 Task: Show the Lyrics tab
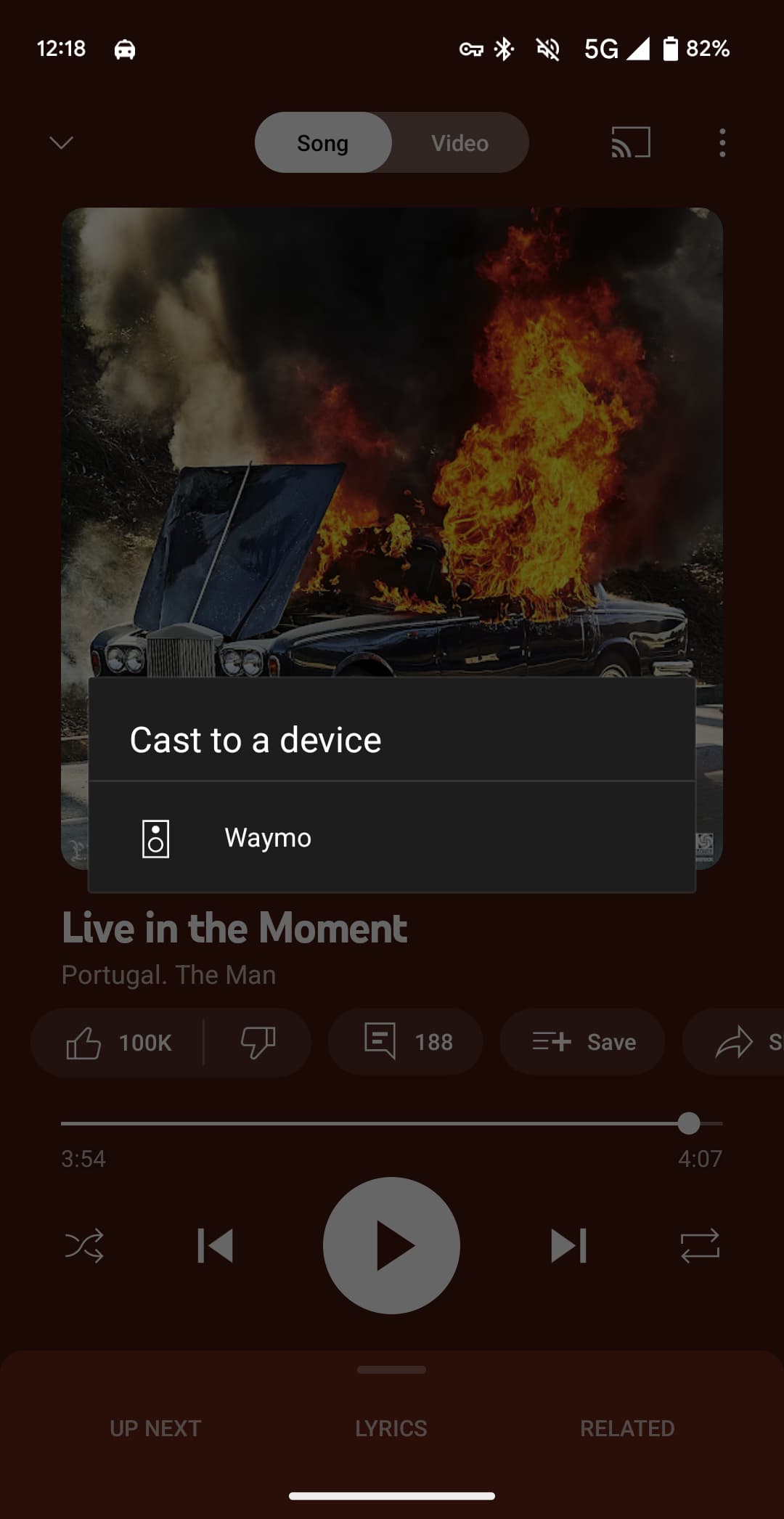tap(391, 1428)
